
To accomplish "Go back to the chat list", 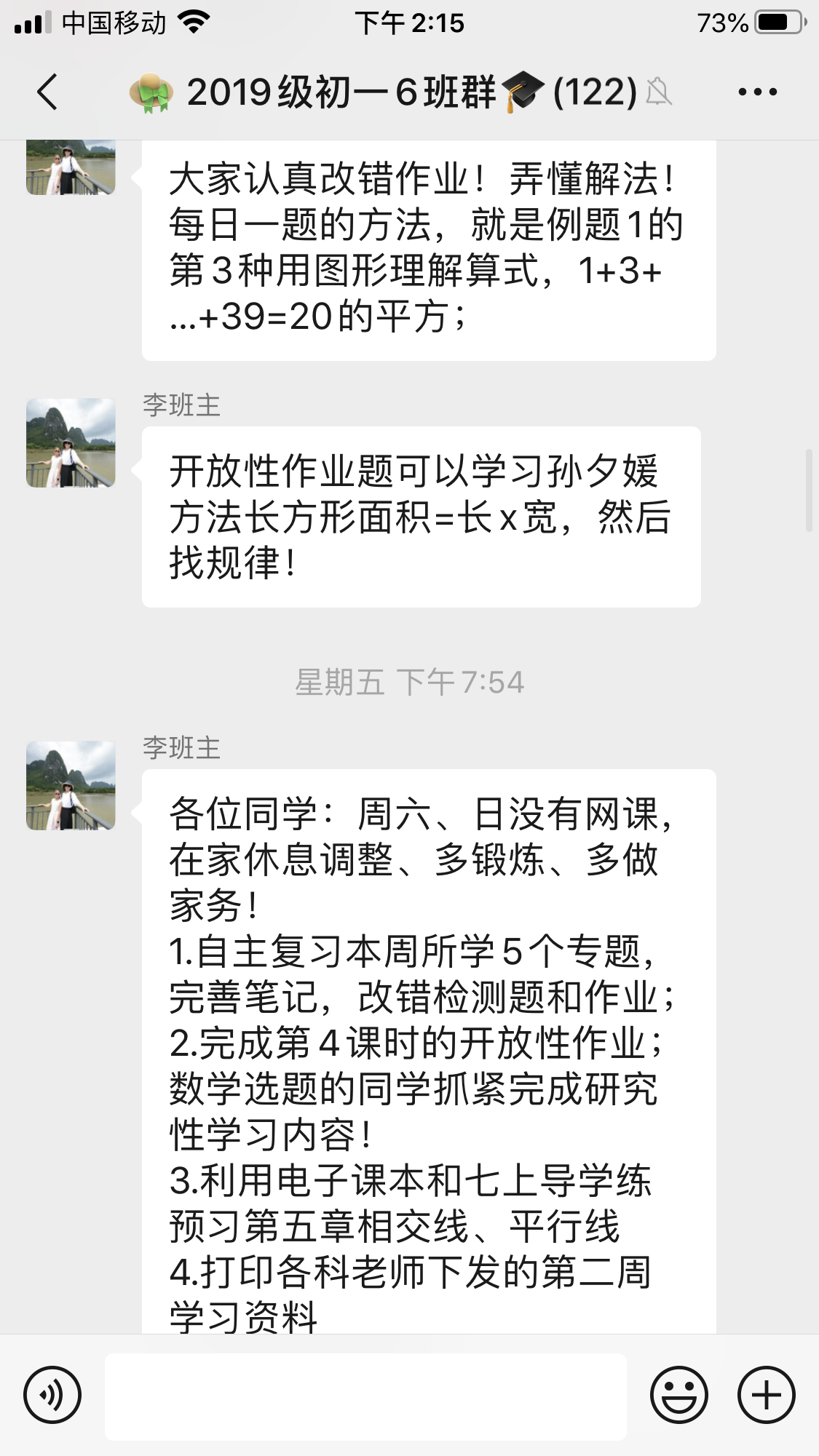I will pos(48,92).
